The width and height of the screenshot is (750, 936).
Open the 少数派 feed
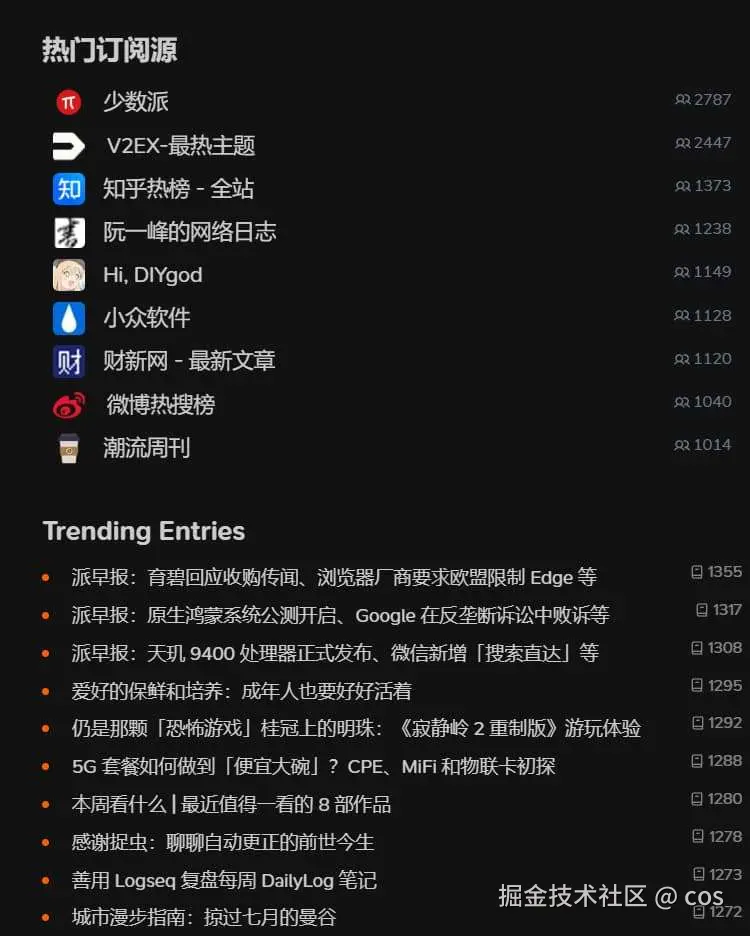click(x=135, y=102)
